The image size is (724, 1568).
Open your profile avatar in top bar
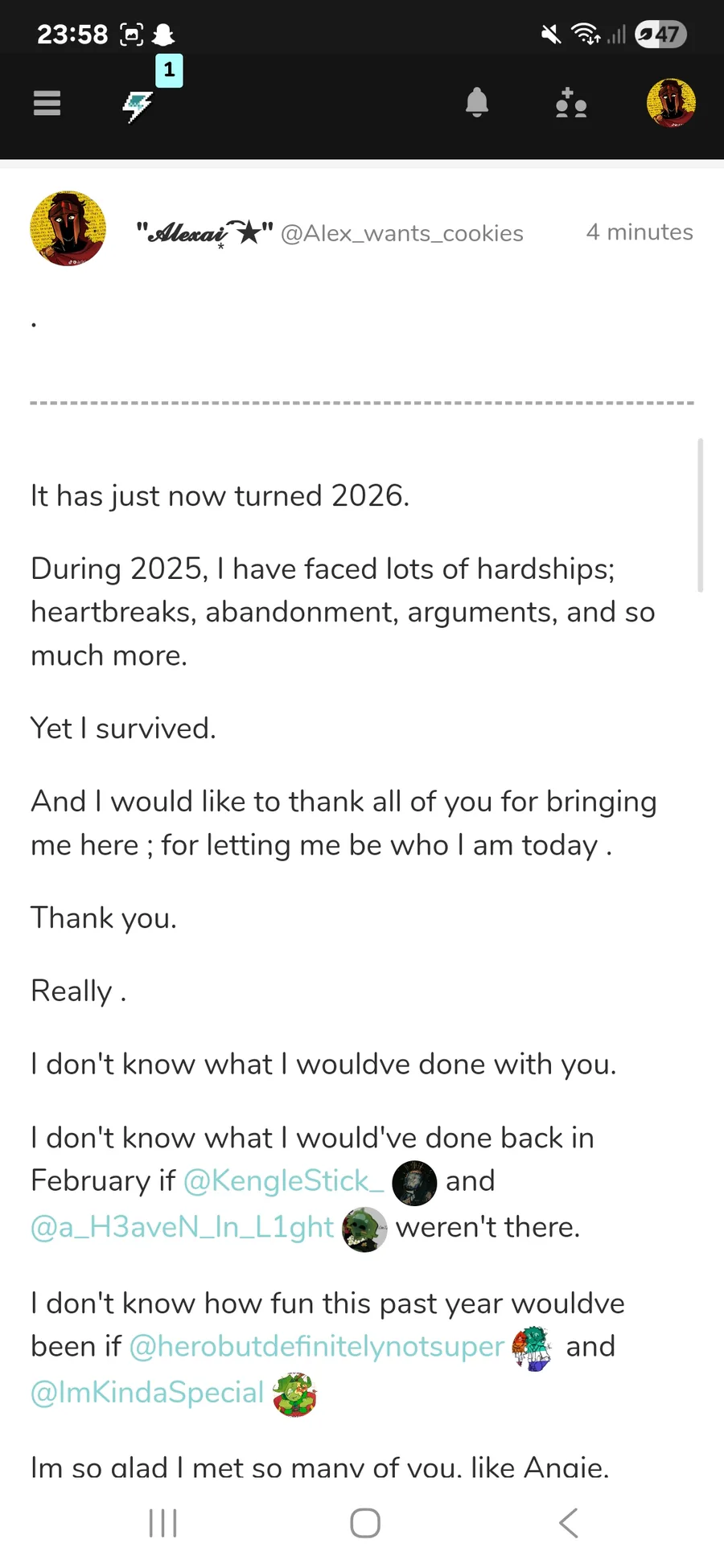(672, 103)
